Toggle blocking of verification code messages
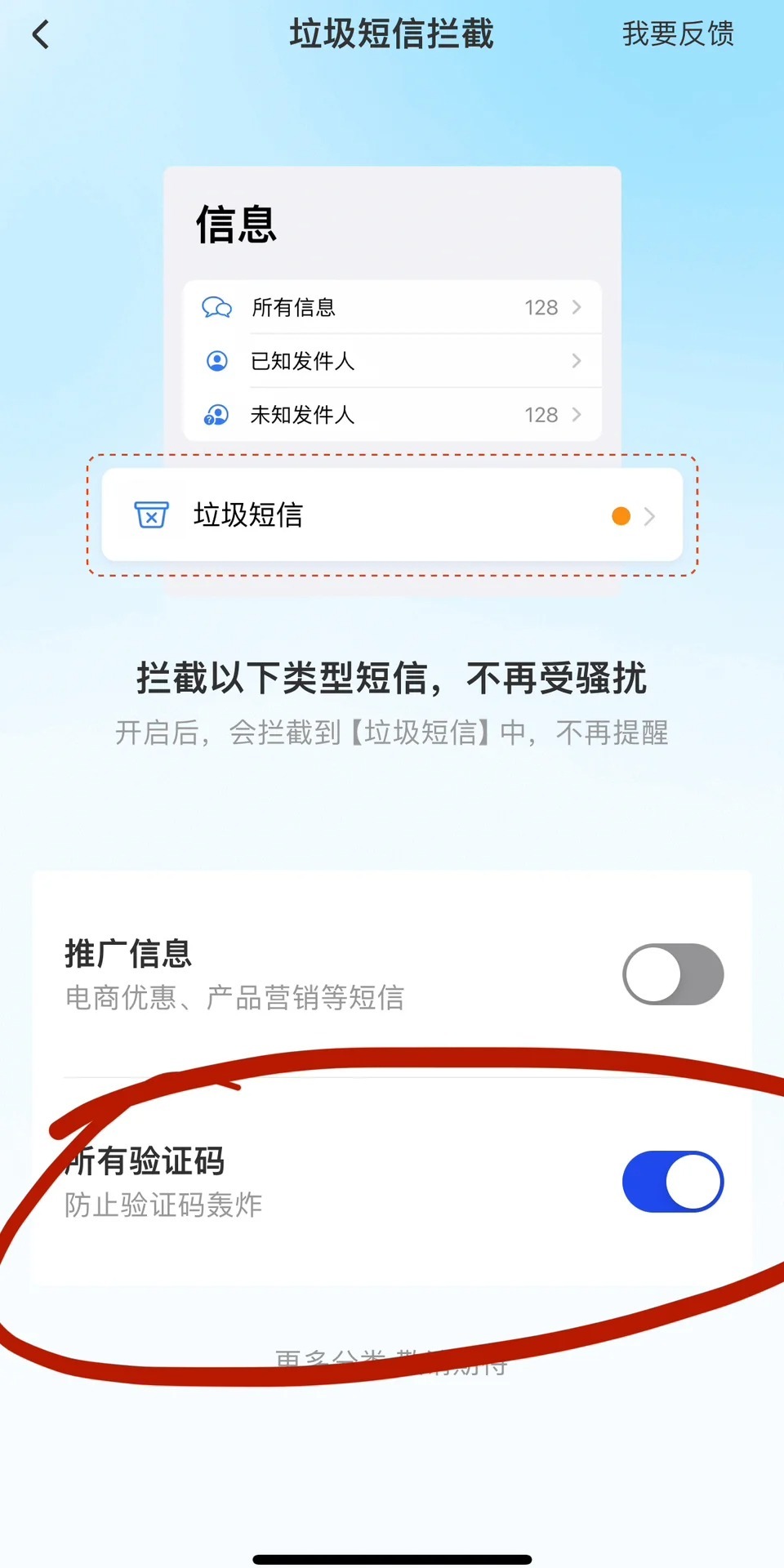The width and height of the screenshot is (784, 1568). coord(672,1181)
